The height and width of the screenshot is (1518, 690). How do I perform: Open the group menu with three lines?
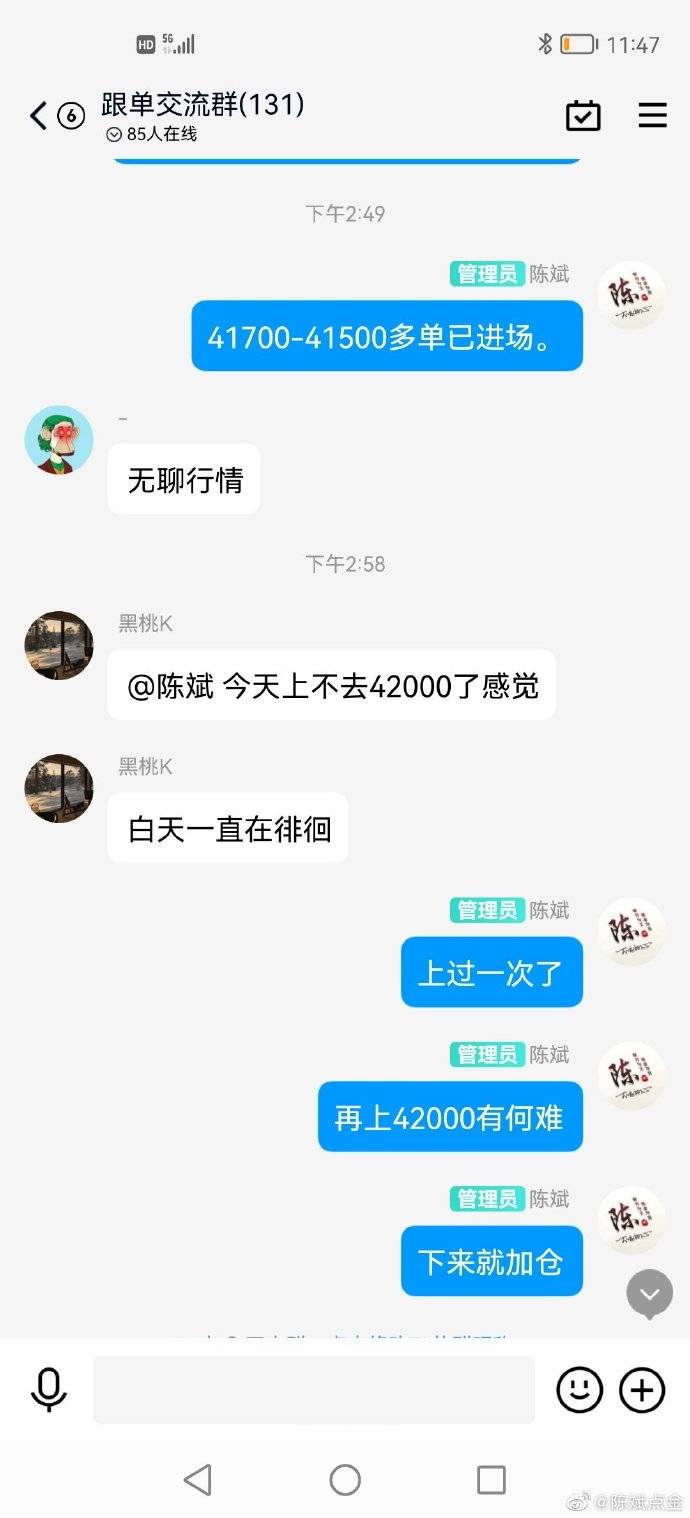click(x=652, y=116)
